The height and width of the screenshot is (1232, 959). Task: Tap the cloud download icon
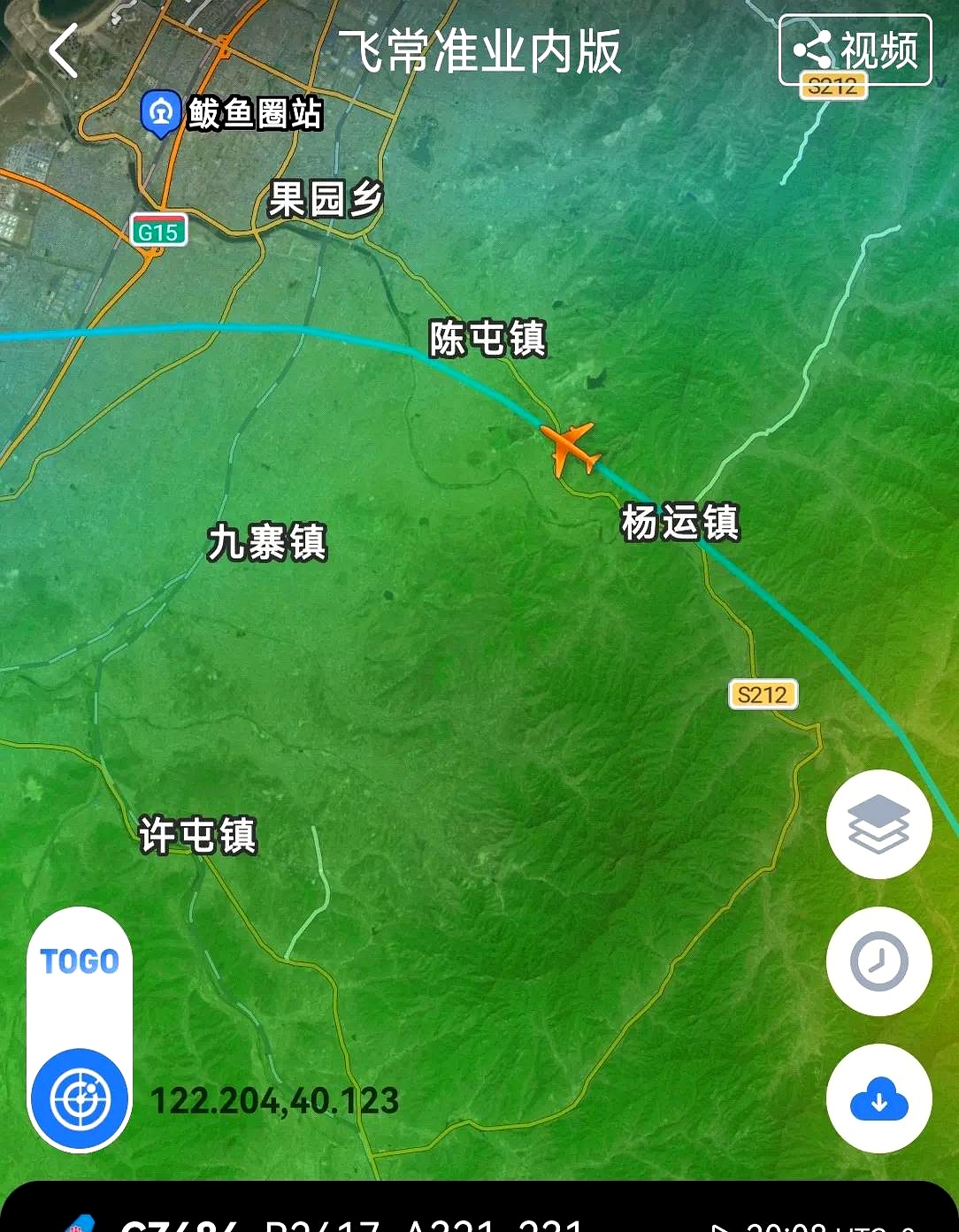pyautogui.click(x=878, y=1098)
